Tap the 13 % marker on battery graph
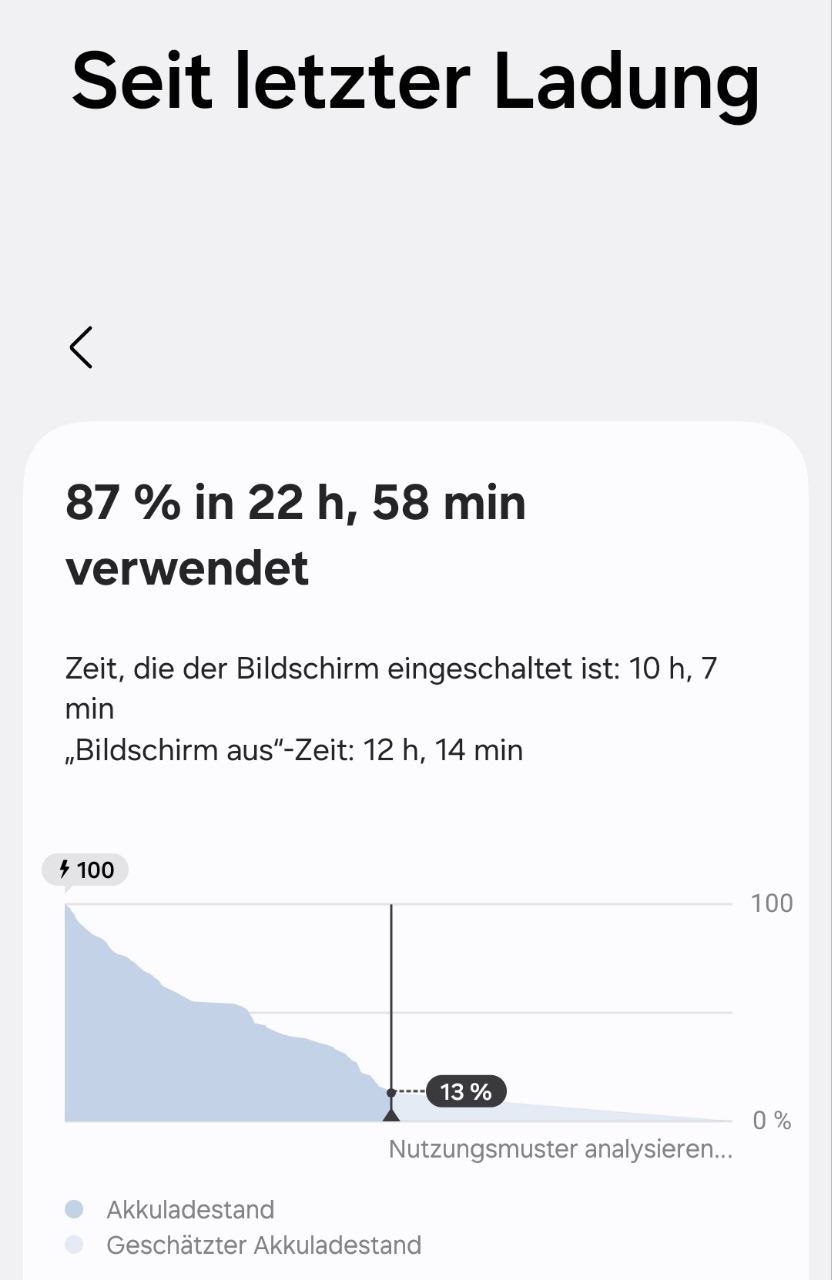832x1280 pixels. (465, 1091)
